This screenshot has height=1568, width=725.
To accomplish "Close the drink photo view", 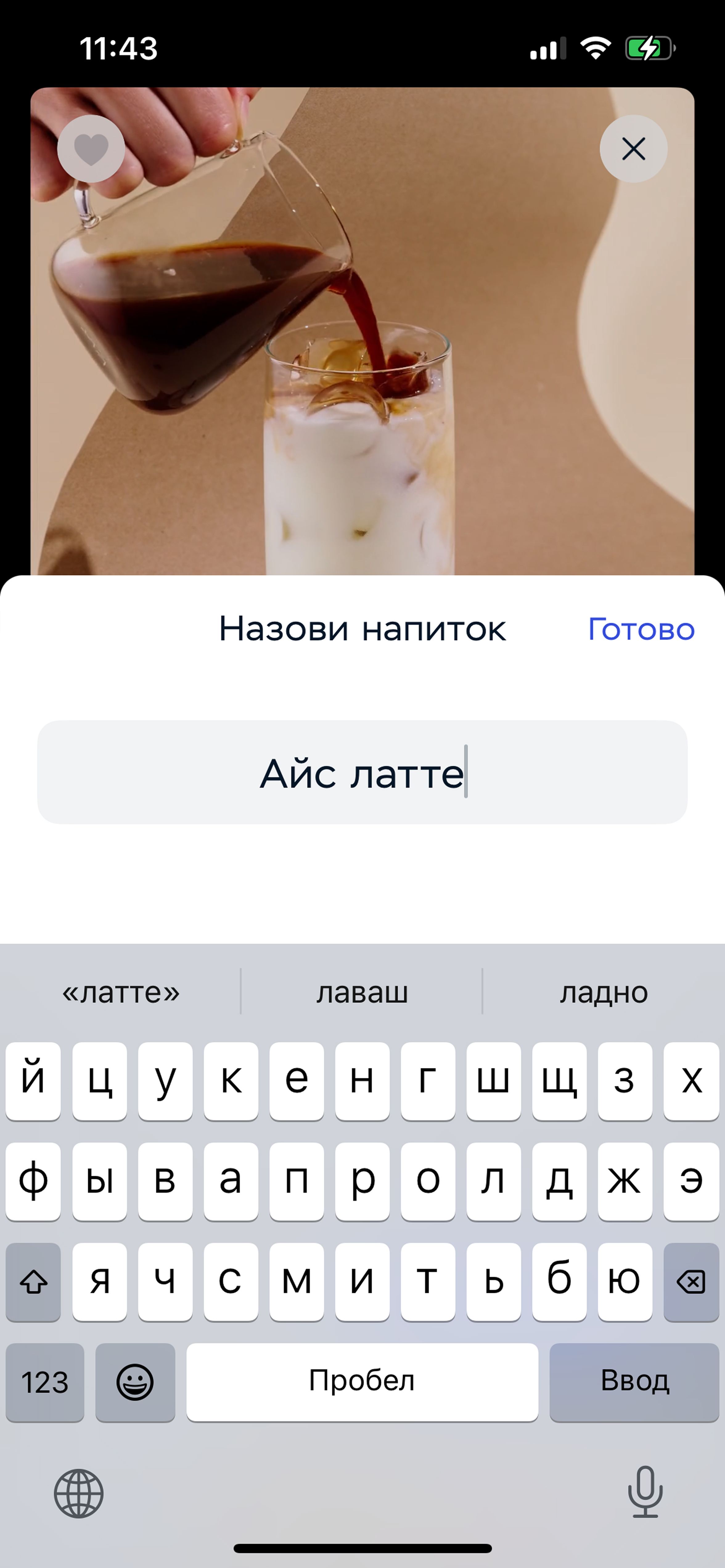I will tap(633, 148).
